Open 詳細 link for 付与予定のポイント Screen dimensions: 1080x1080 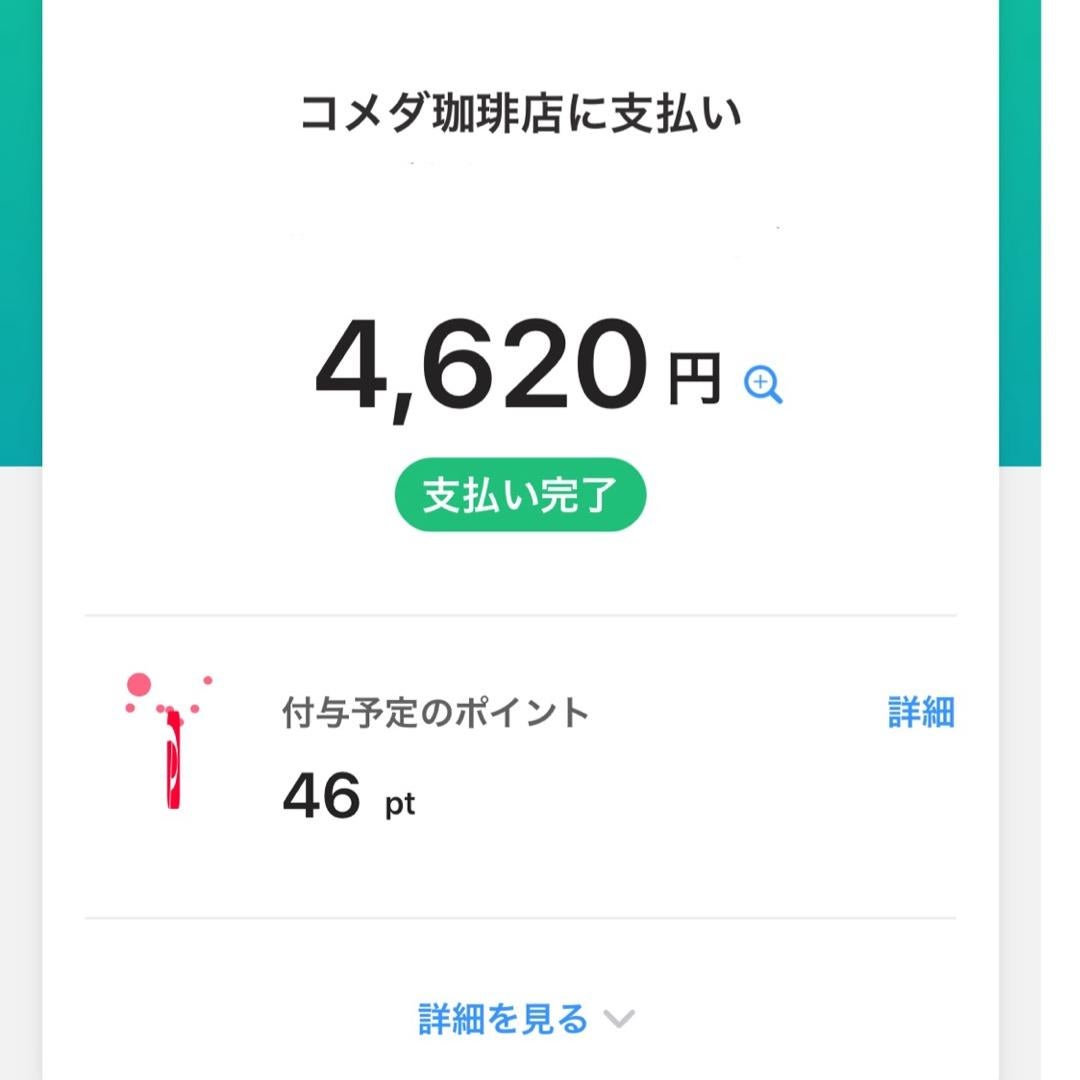[x=921, y=713]
